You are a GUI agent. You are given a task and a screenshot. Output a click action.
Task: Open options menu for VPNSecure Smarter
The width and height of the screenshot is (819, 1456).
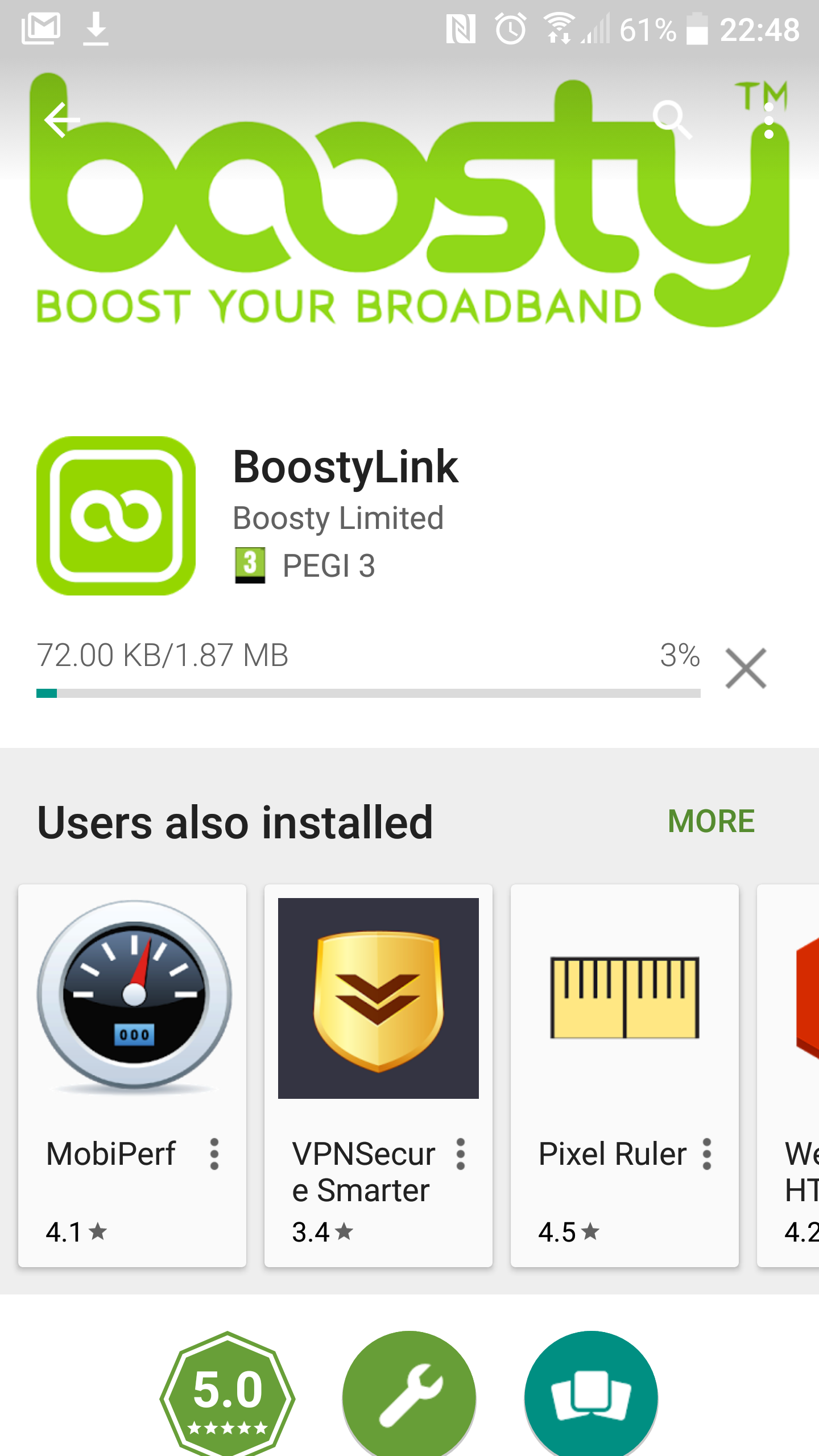pyautogui.click(x=461, y=1154)
